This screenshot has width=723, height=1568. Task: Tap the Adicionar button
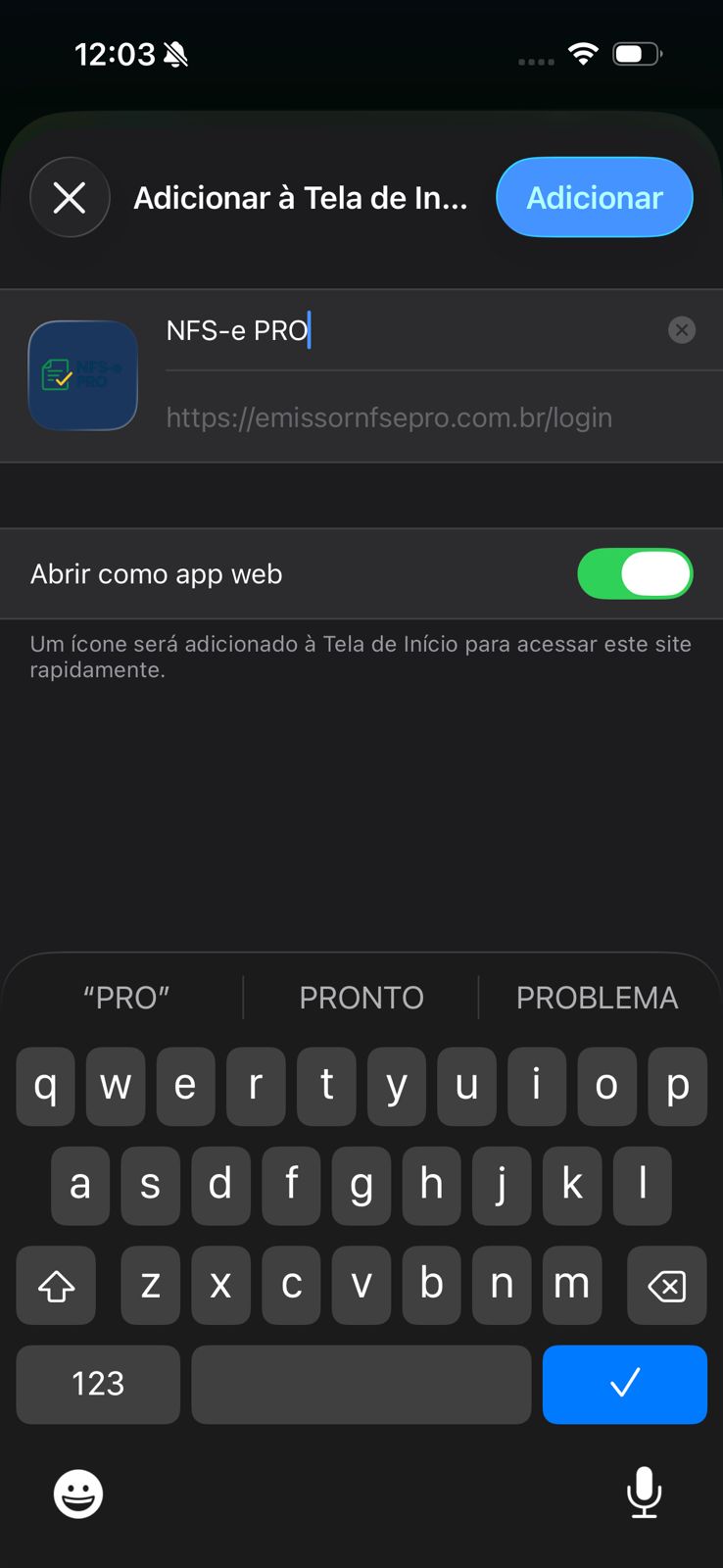coord(595,198)
